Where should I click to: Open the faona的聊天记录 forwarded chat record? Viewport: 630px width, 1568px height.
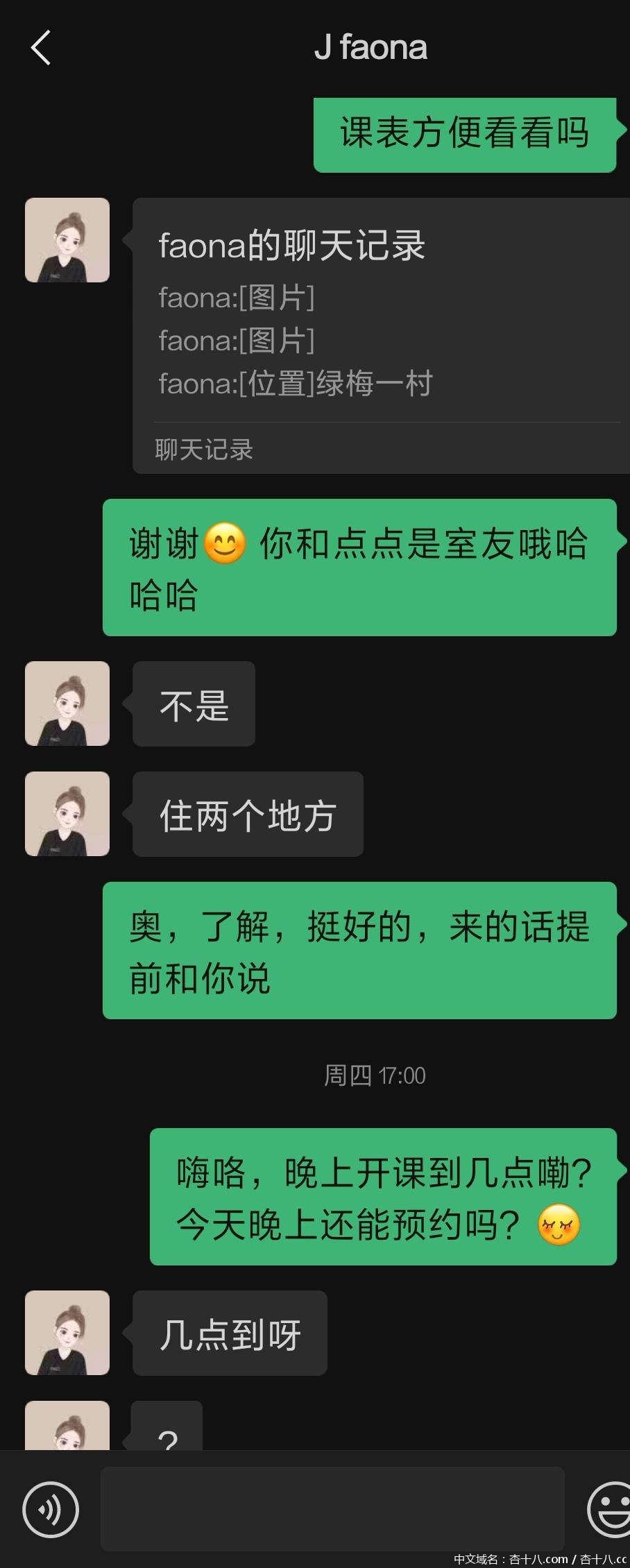tap(380, 336)
